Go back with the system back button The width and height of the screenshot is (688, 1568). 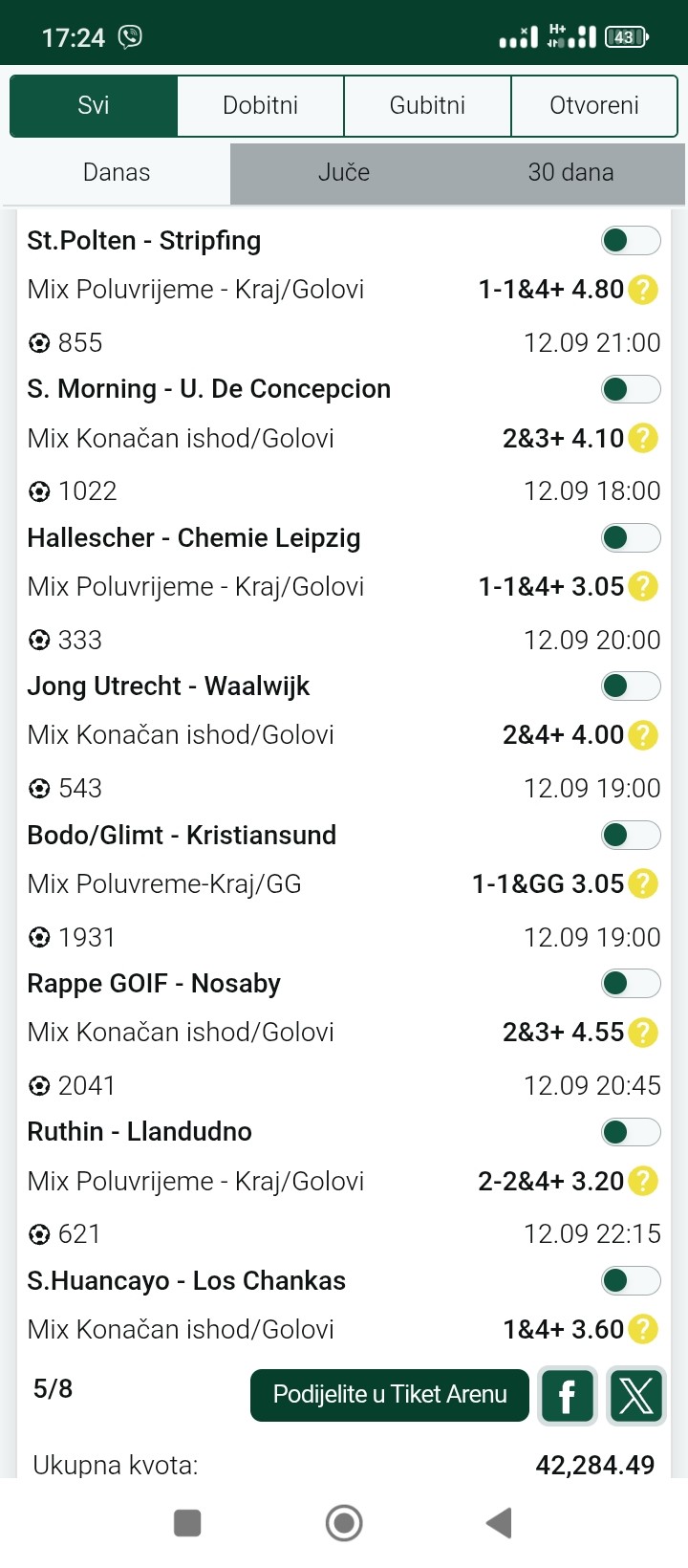pos(499,1523)
